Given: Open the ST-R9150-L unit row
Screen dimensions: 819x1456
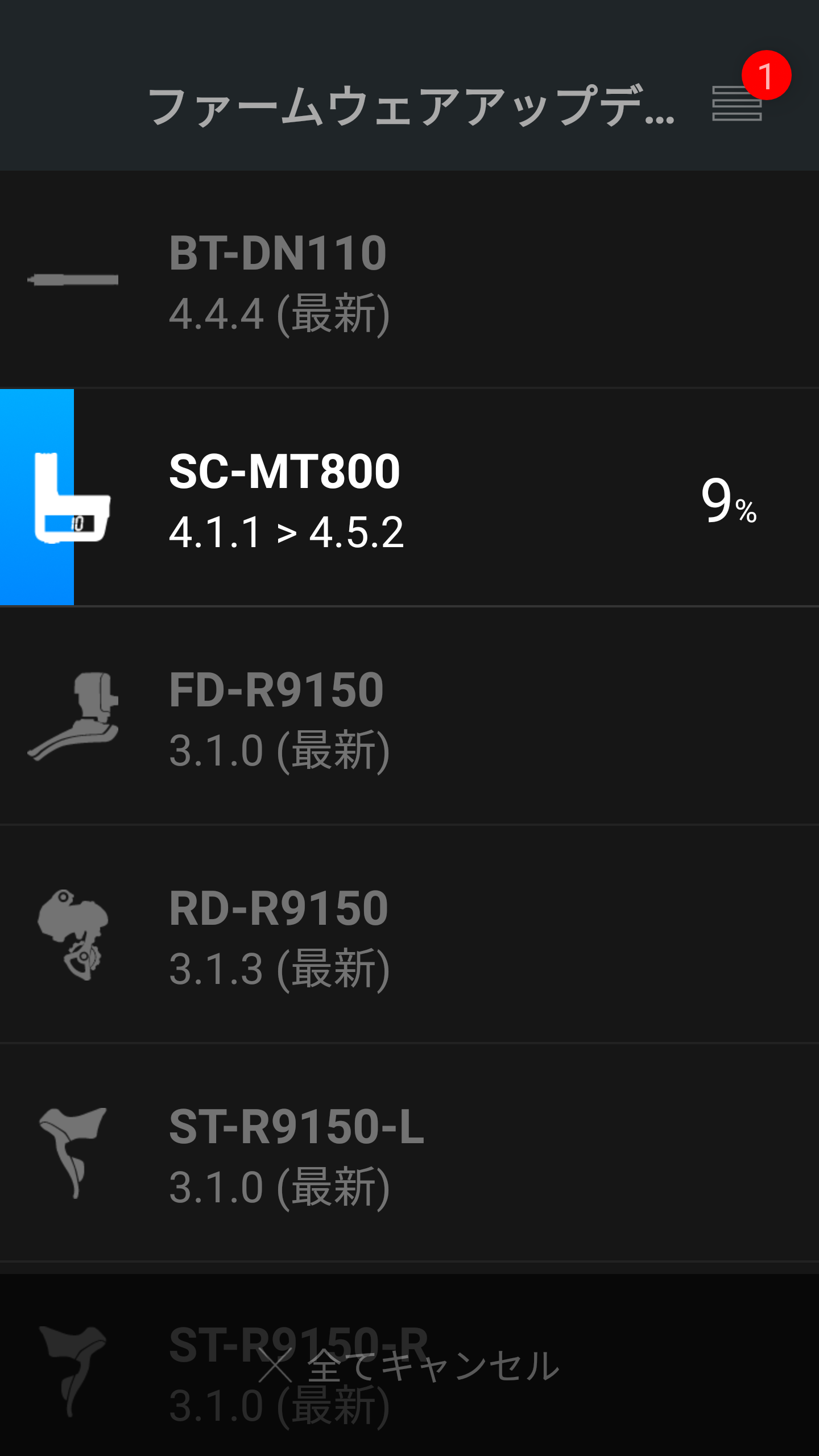Looking at the screenshot, I should pos(409,1153).
